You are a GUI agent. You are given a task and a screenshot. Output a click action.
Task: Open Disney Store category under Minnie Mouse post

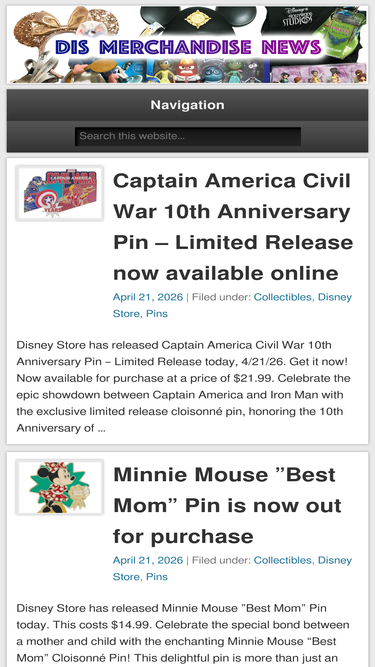pyautogui.click(x=232, y=569)
